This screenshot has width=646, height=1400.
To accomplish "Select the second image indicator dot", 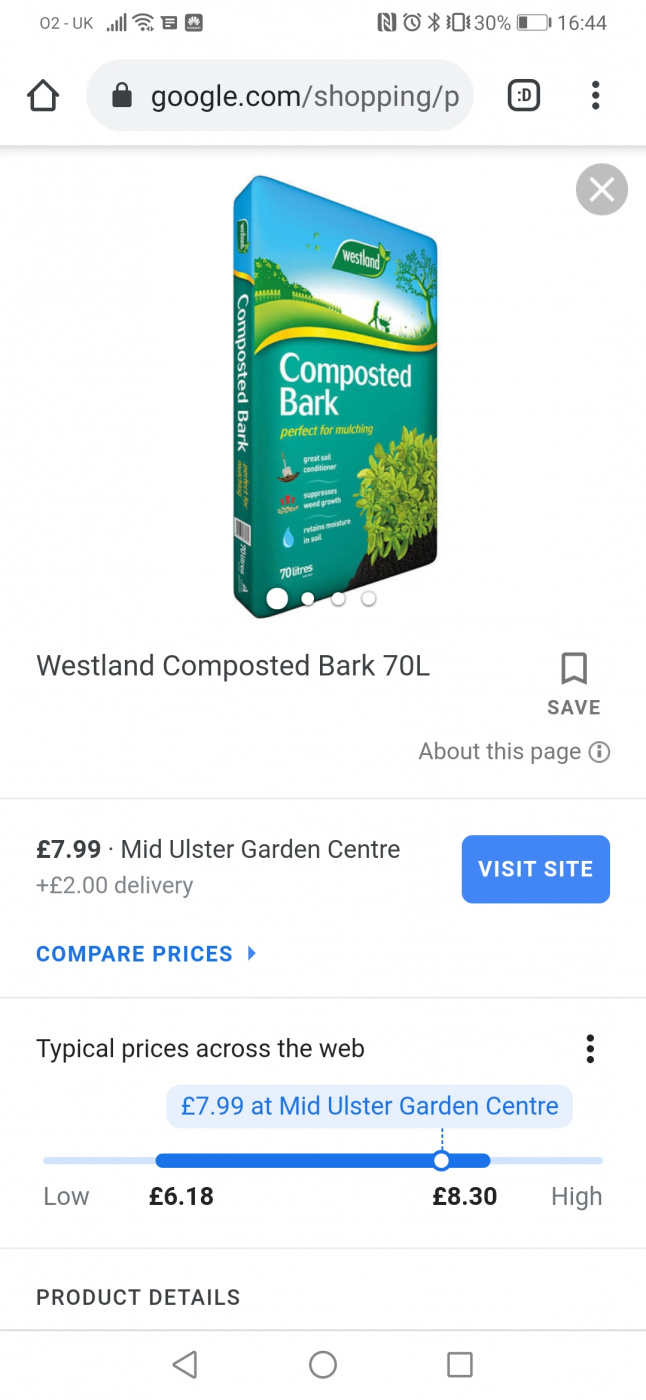I will pos(308,599).
